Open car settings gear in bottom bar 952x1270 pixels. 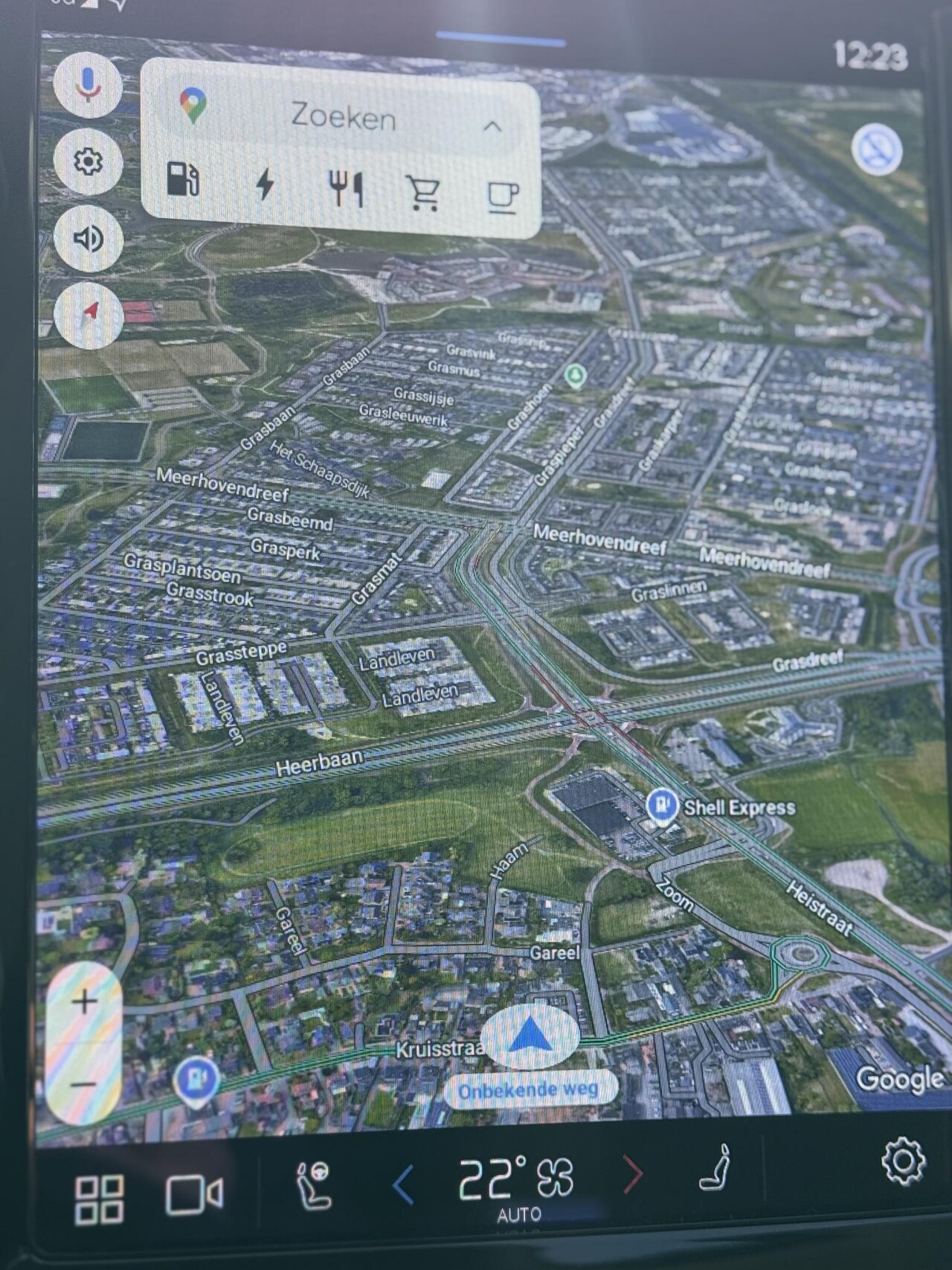[x=903, y=1161]
